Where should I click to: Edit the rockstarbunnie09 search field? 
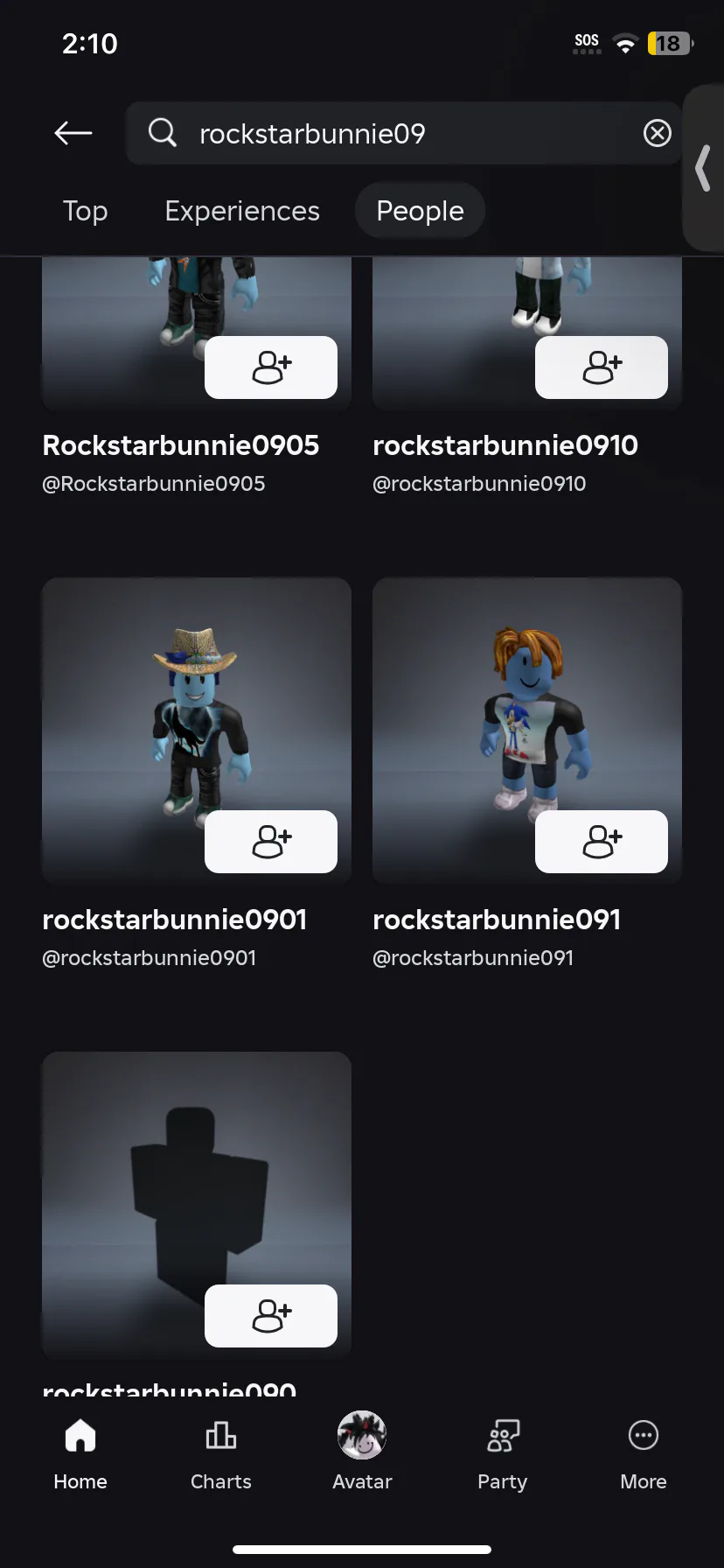[x=403, y=133]
